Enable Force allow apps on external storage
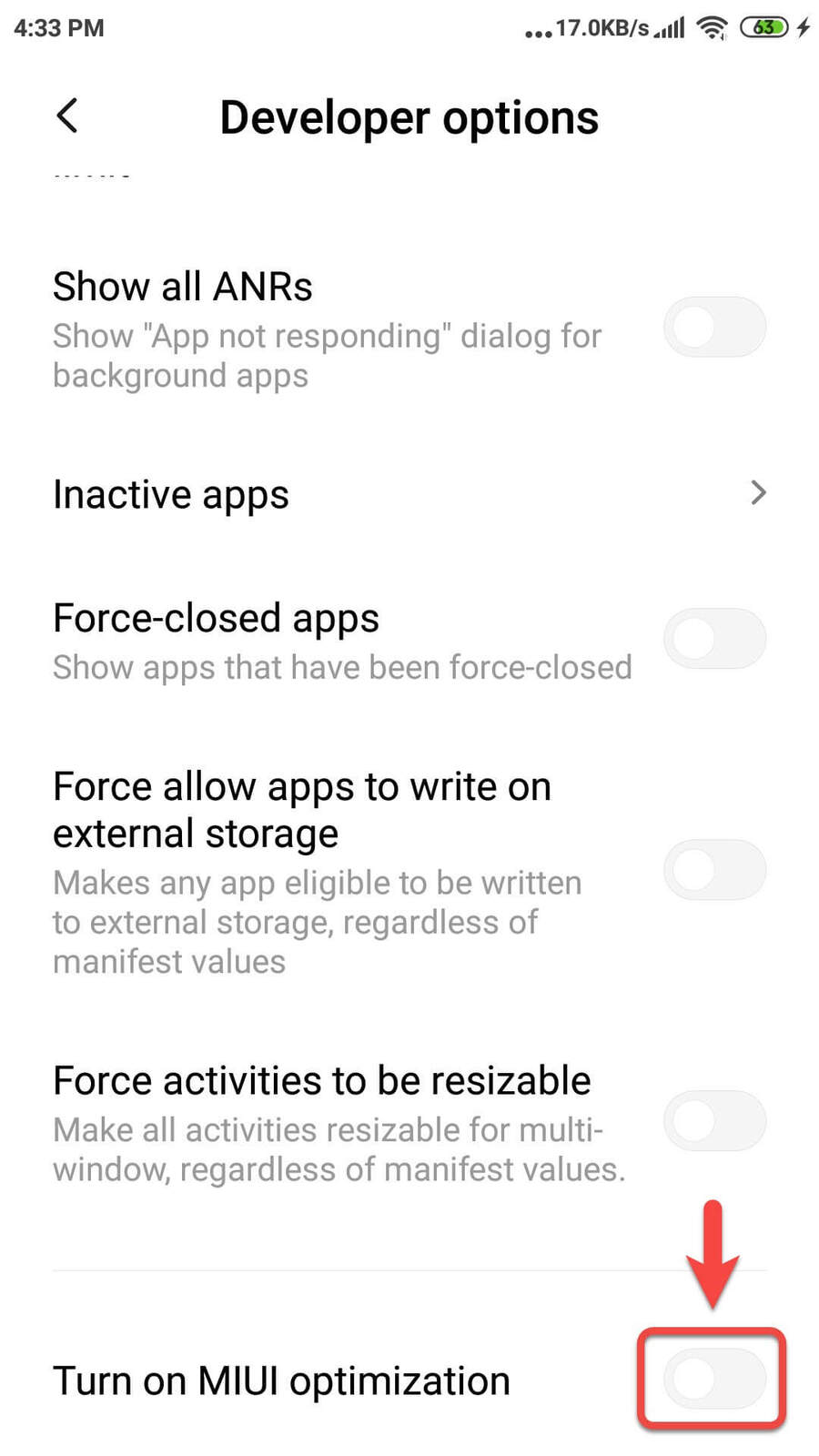 [713, 870]
